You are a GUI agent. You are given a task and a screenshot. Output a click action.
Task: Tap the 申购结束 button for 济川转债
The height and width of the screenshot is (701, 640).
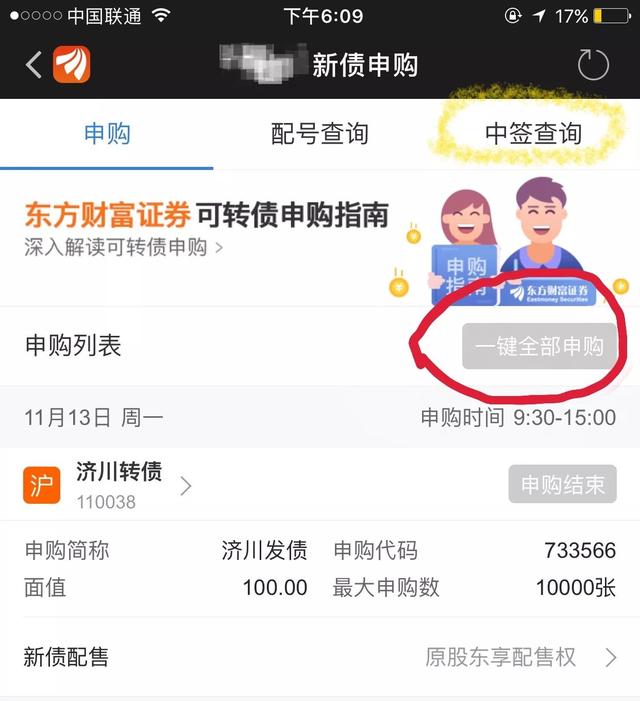coord(562,485)
